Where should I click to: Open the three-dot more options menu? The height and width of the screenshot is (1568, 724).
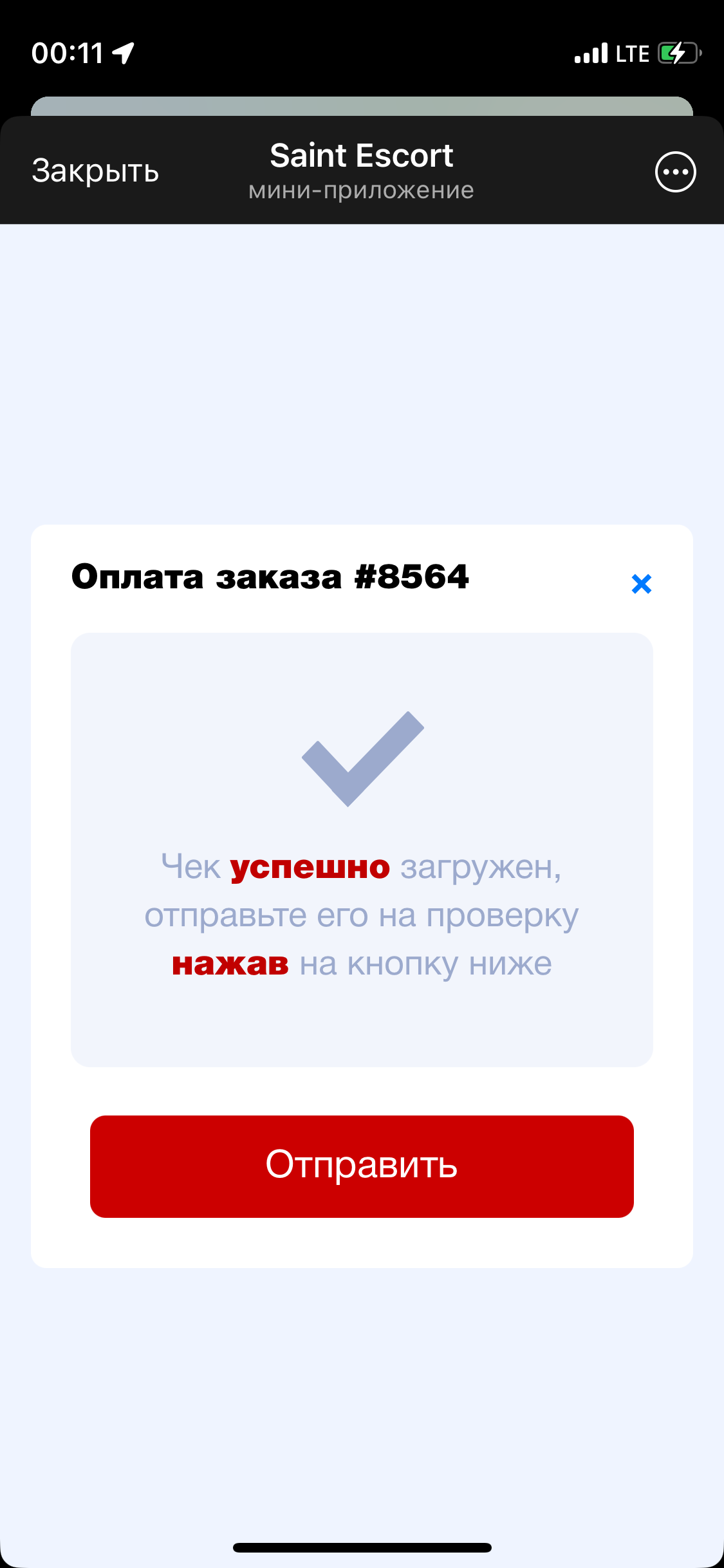point(675,172)
